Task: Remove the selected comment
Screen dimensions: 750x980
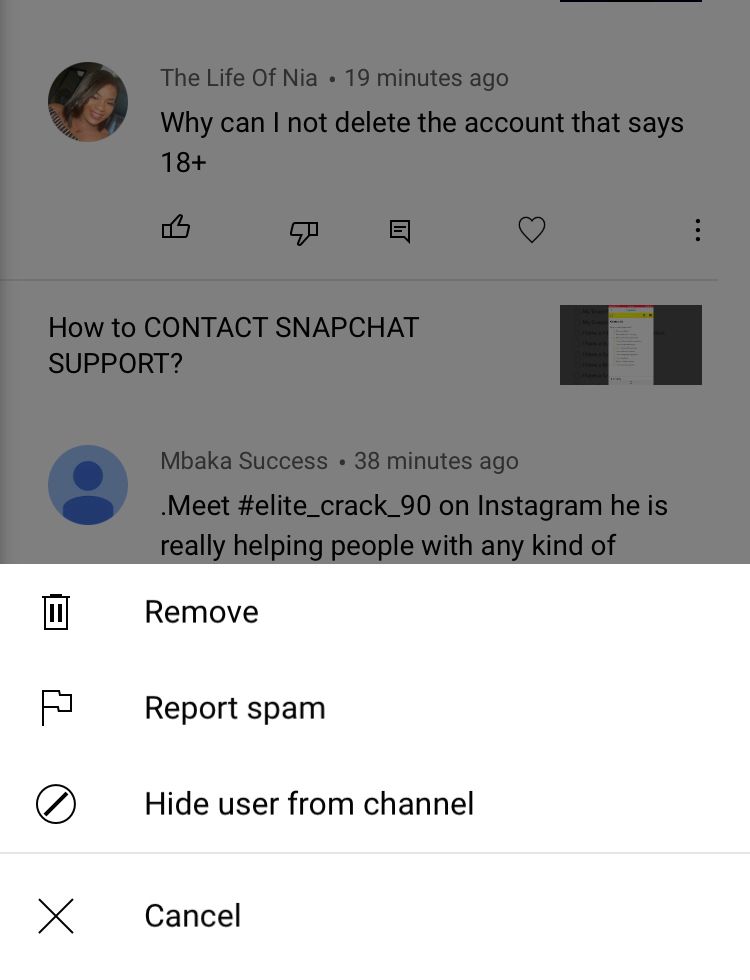Action: coord(201,612)
